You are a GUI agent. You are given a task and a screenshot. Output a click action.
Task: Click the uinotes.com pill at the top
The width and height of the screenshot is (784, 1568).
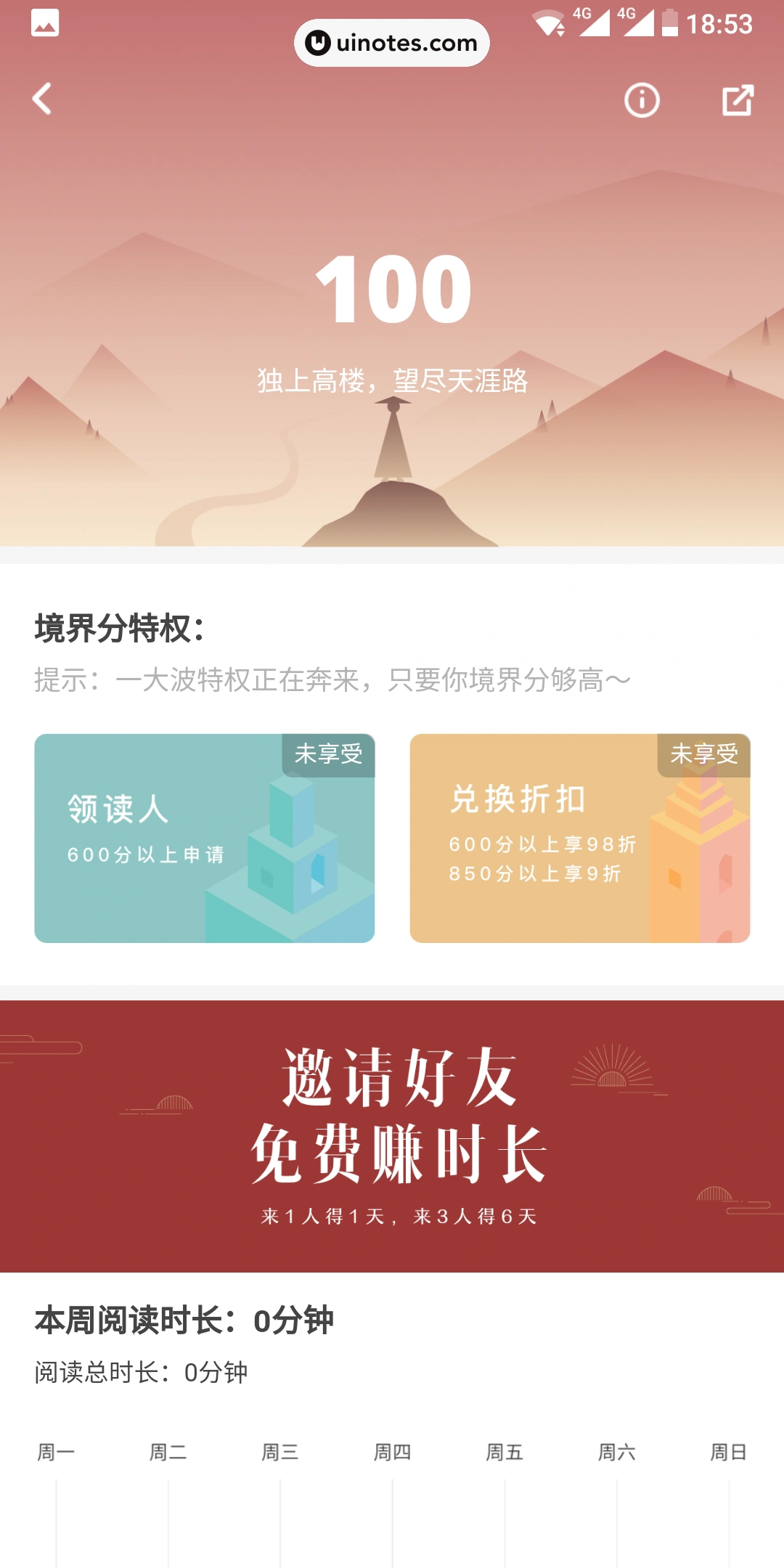coord(392,43)
